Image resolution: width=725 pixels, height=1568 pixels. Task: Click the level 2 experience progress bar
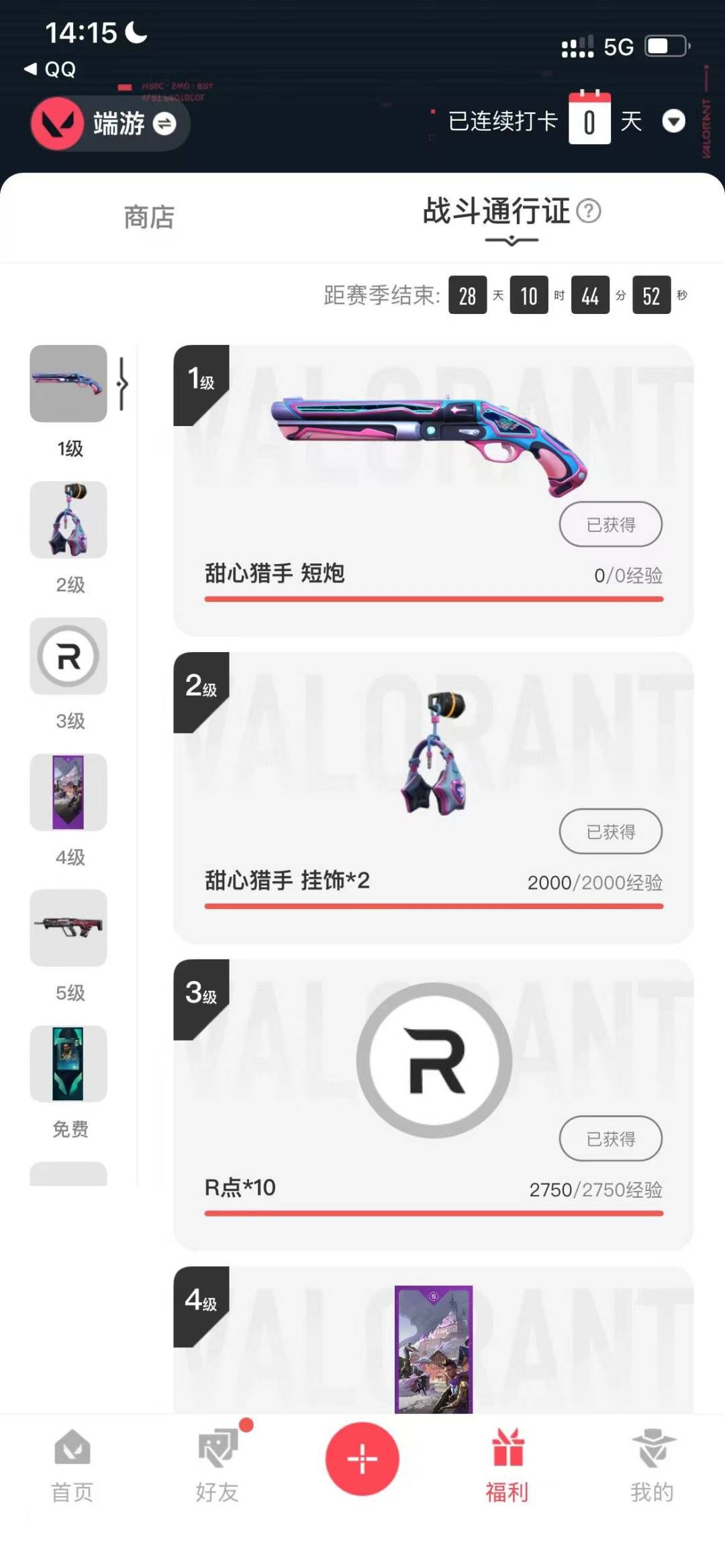[x=433, y=906]
